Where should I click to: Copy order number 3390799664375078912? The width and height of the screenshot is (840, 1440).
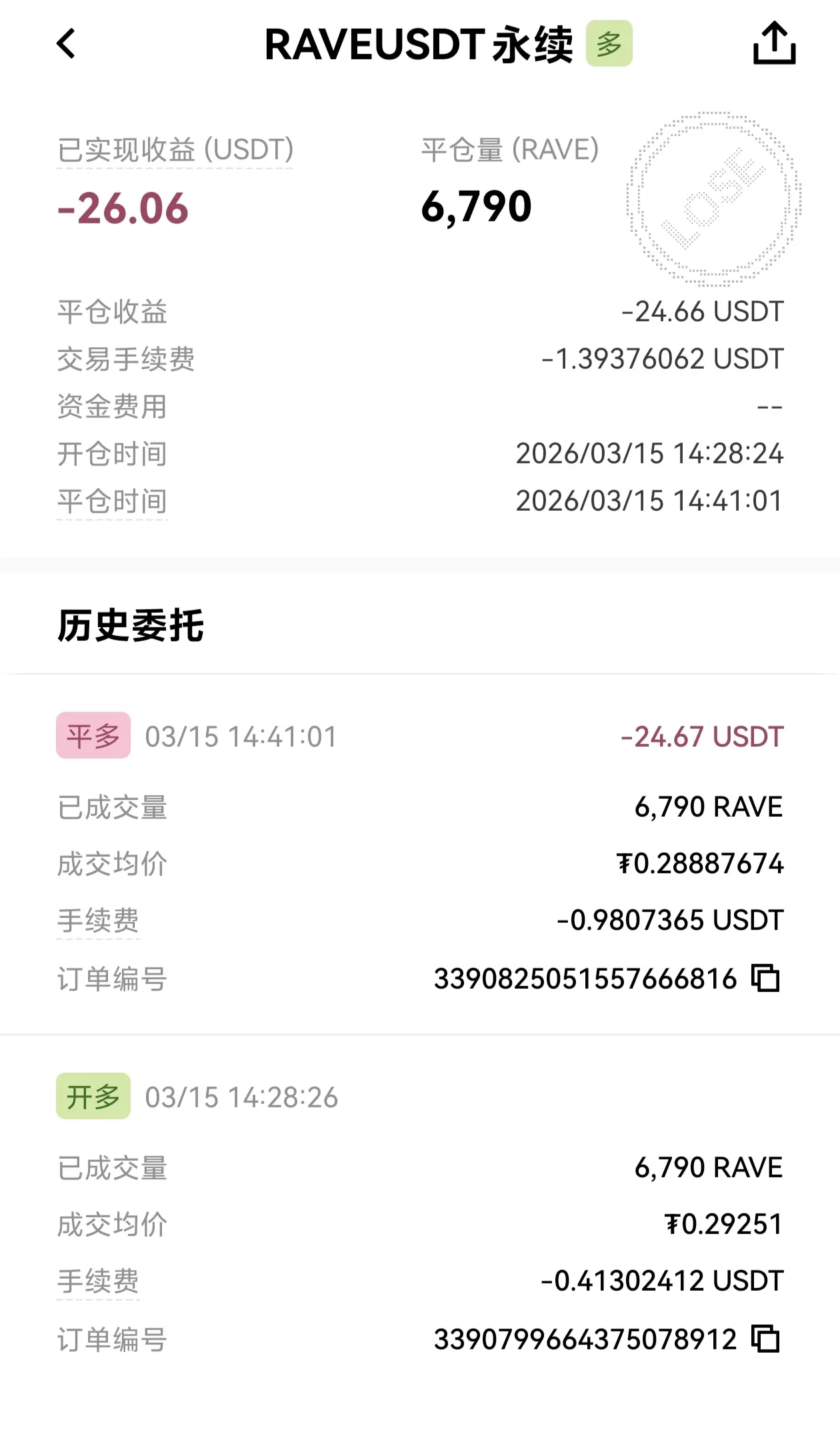[765, 1339]
